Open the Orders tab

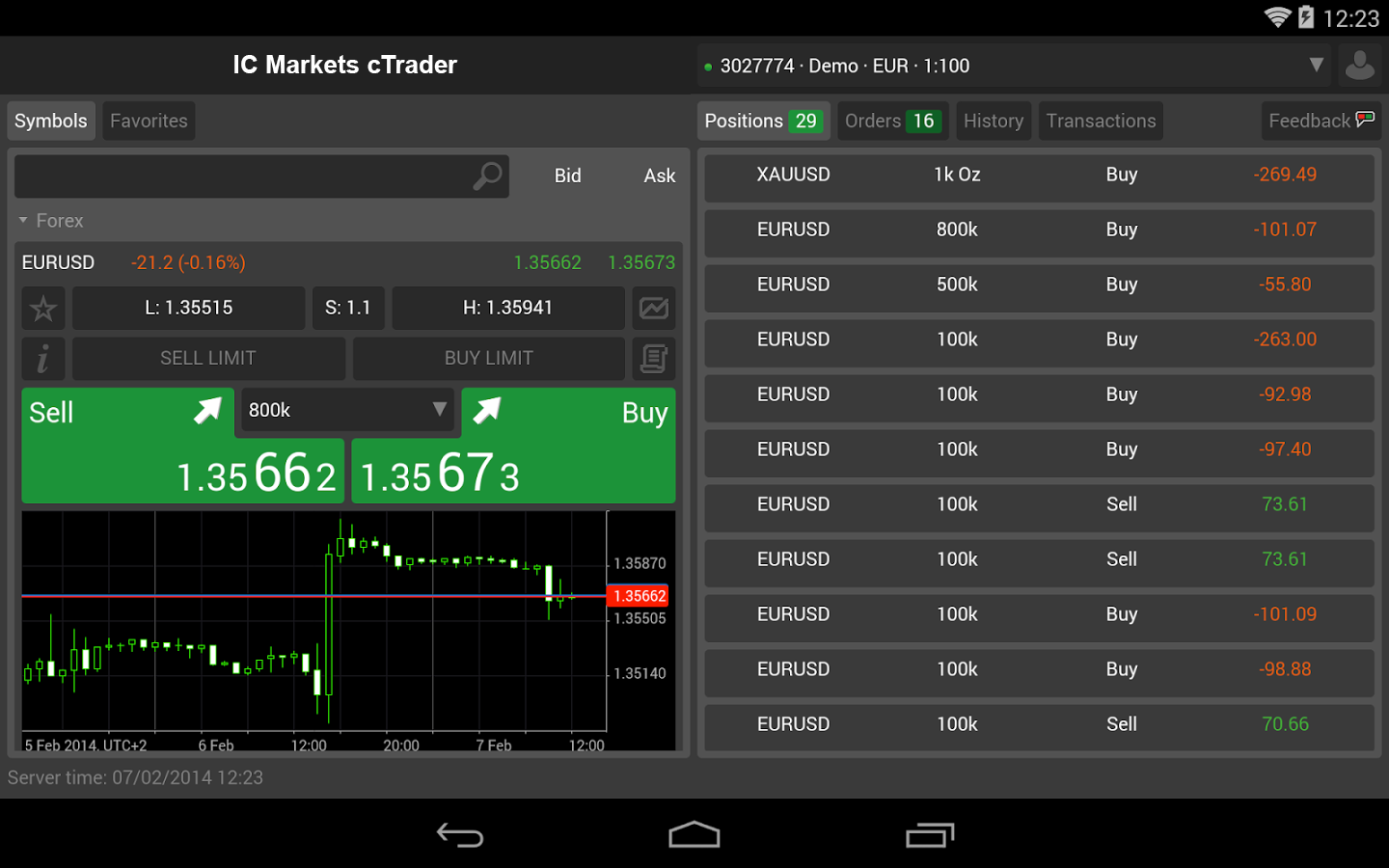[x=891, y=122]
